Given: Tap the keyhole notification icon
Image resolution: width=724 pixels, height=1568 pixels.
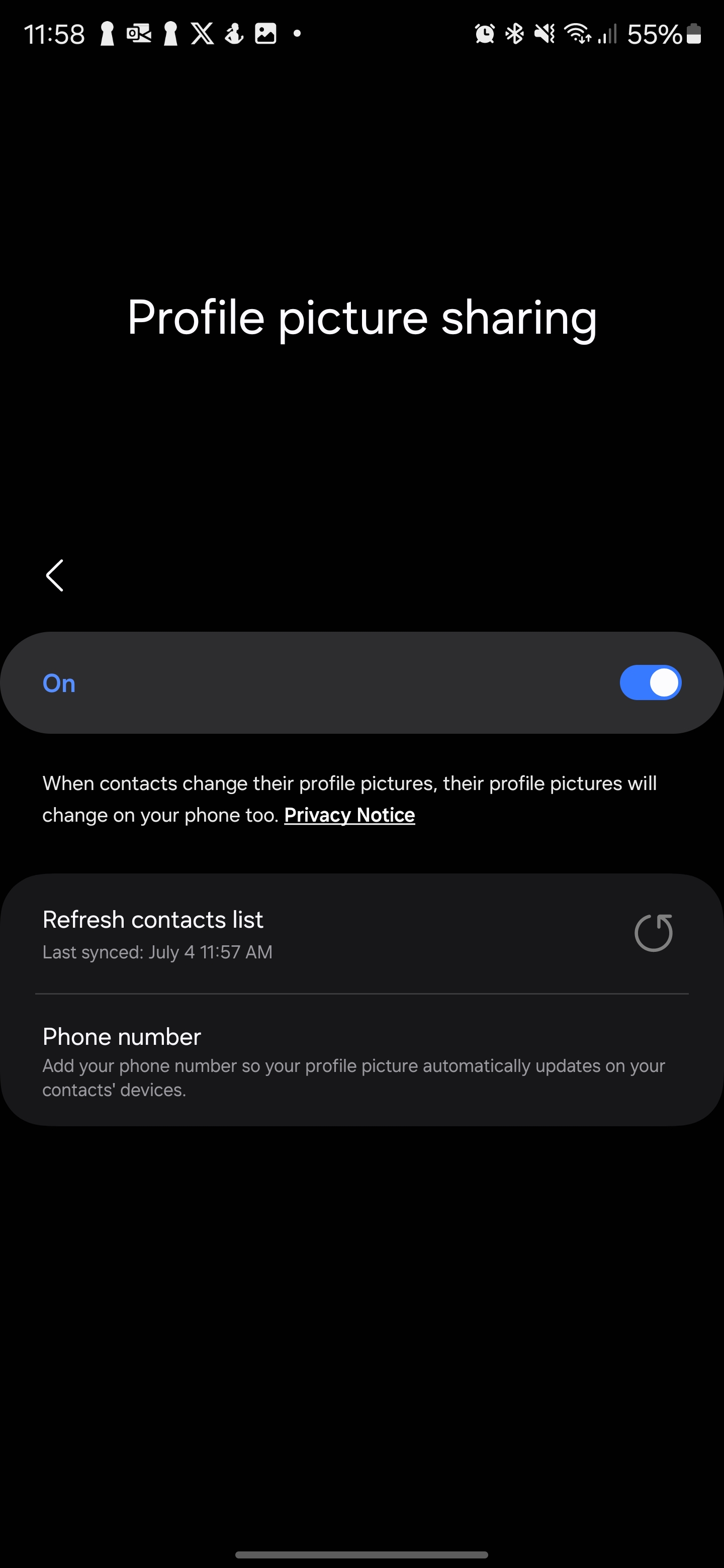Looking at the screenshot, I should [107, 34].
